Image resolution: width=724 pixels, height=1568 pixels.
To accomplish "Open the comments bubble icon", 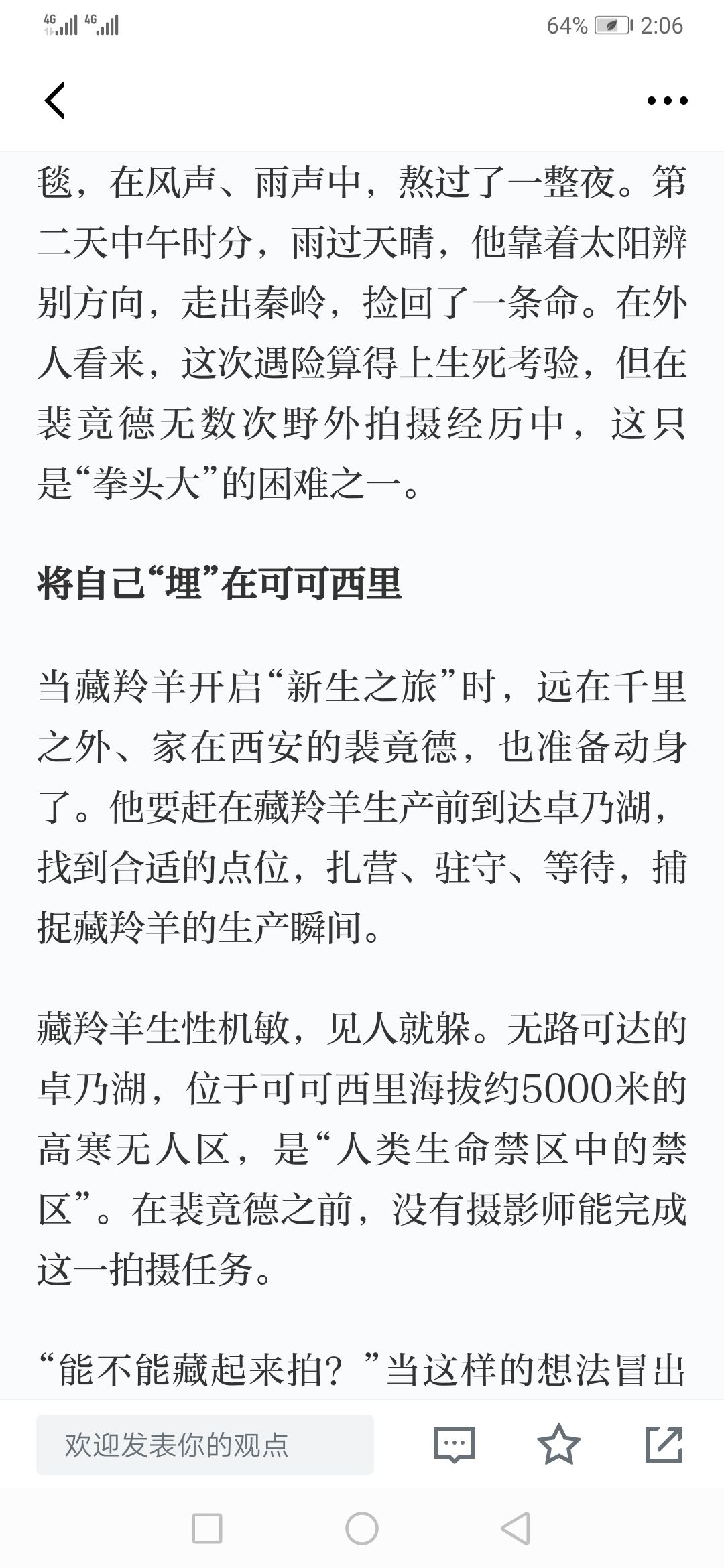I will (x=455, y=1444).
